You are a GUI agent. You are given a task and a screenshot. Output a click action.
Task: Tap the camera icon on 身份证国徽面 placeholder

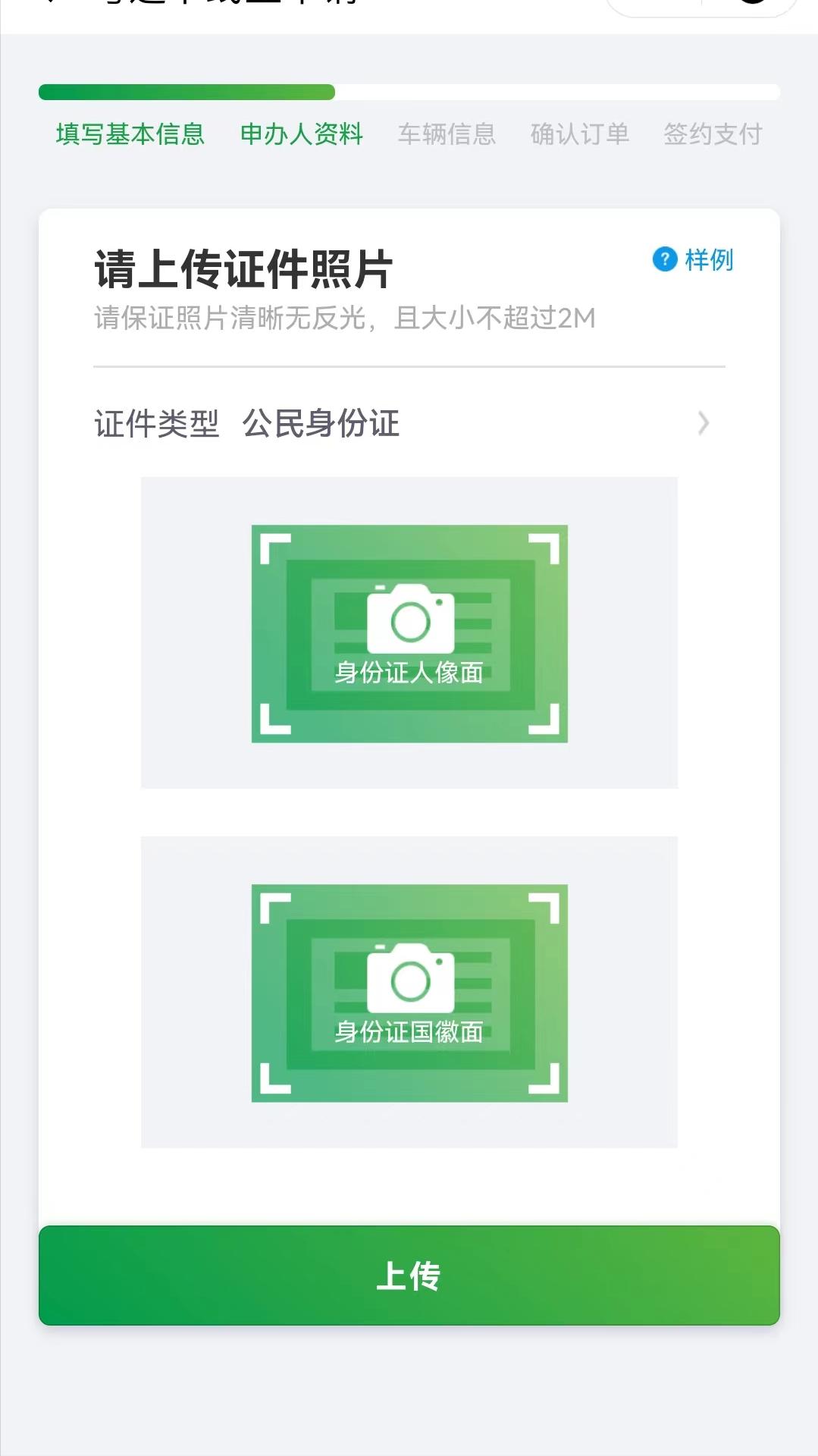pos(409,978)
